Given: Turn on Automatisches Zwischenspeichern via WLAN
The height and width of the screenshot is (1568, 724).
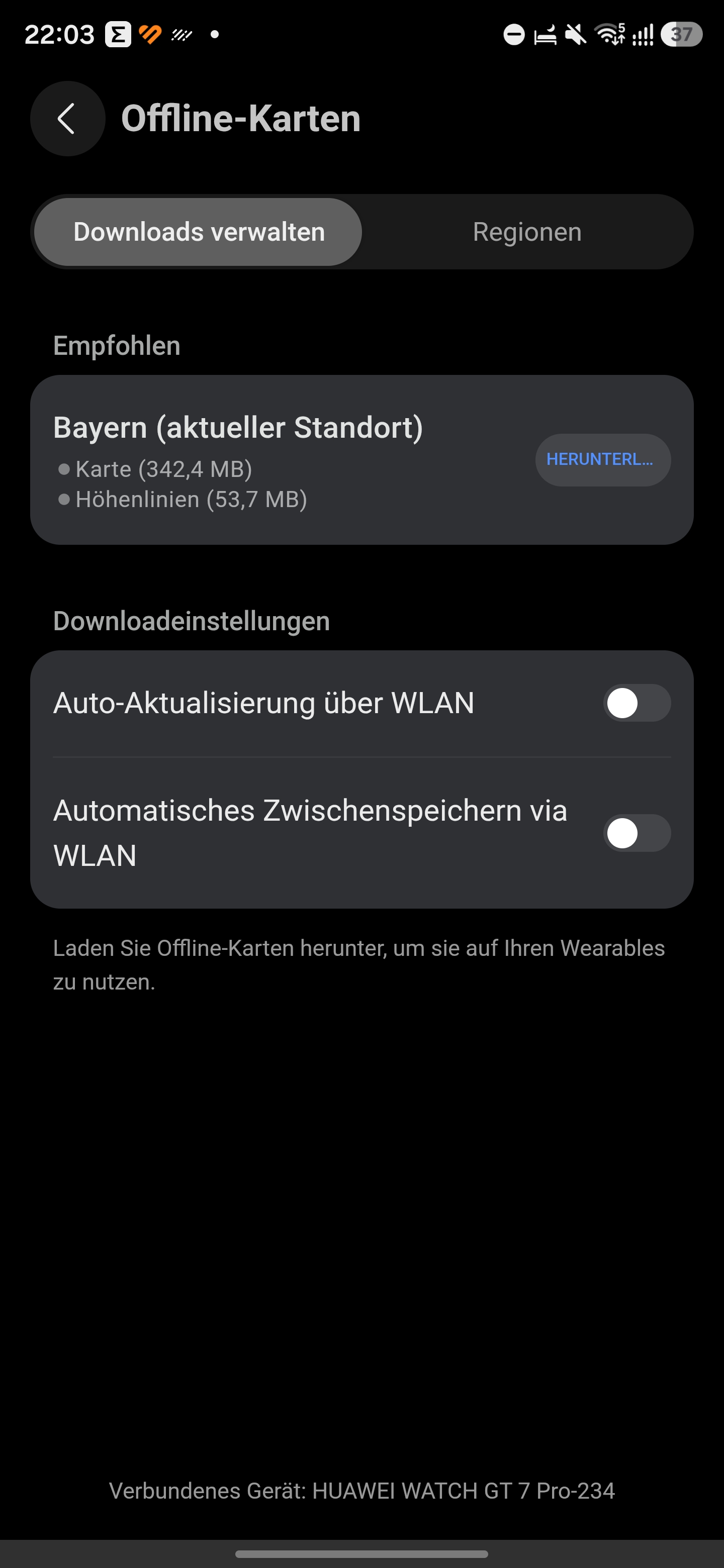Looking at the screenshot, I should (637, 833).
